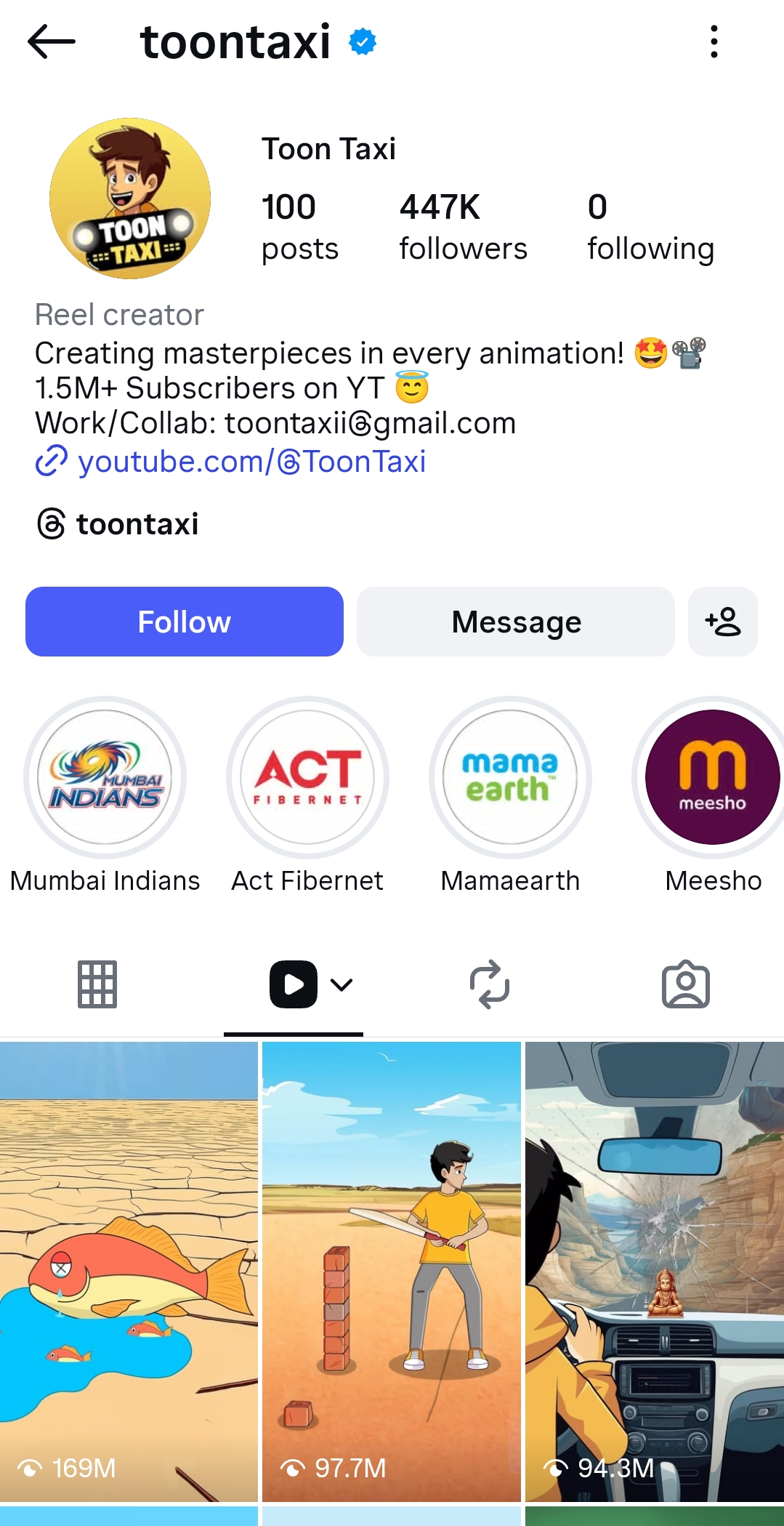This screenshot has width=784, height=1526.
Task: Switch to the posts grid tab
Action: click(97, 984)
